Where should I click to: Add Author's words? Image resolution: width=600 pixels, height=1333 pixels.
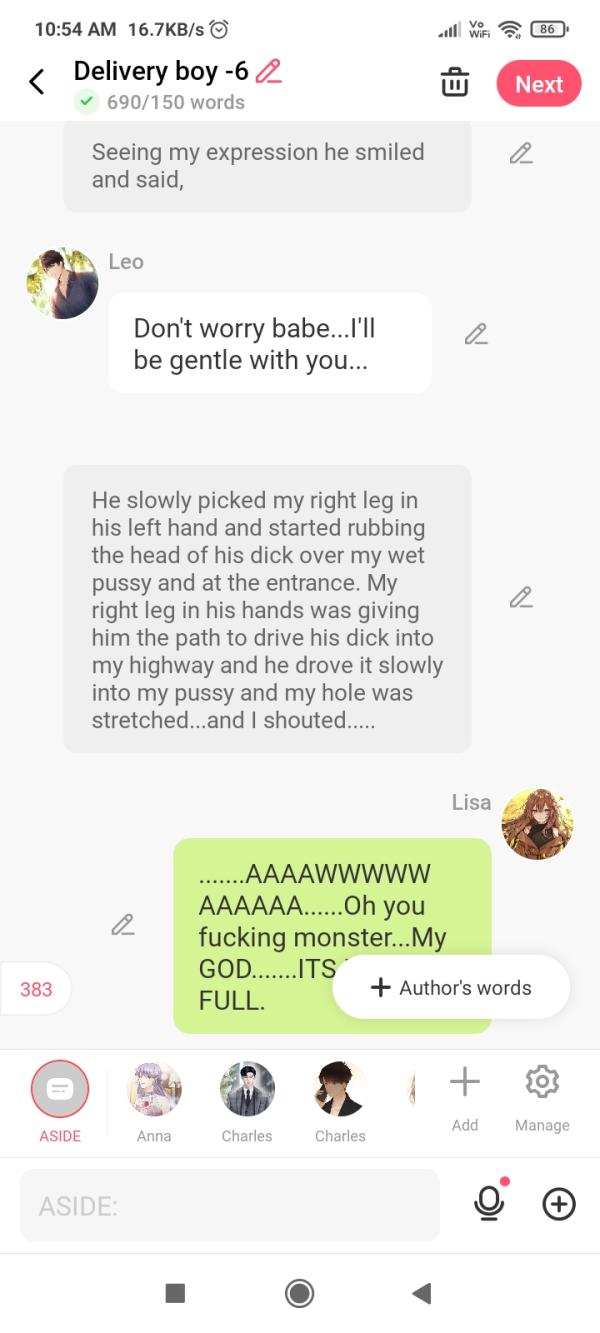point(451,988)
